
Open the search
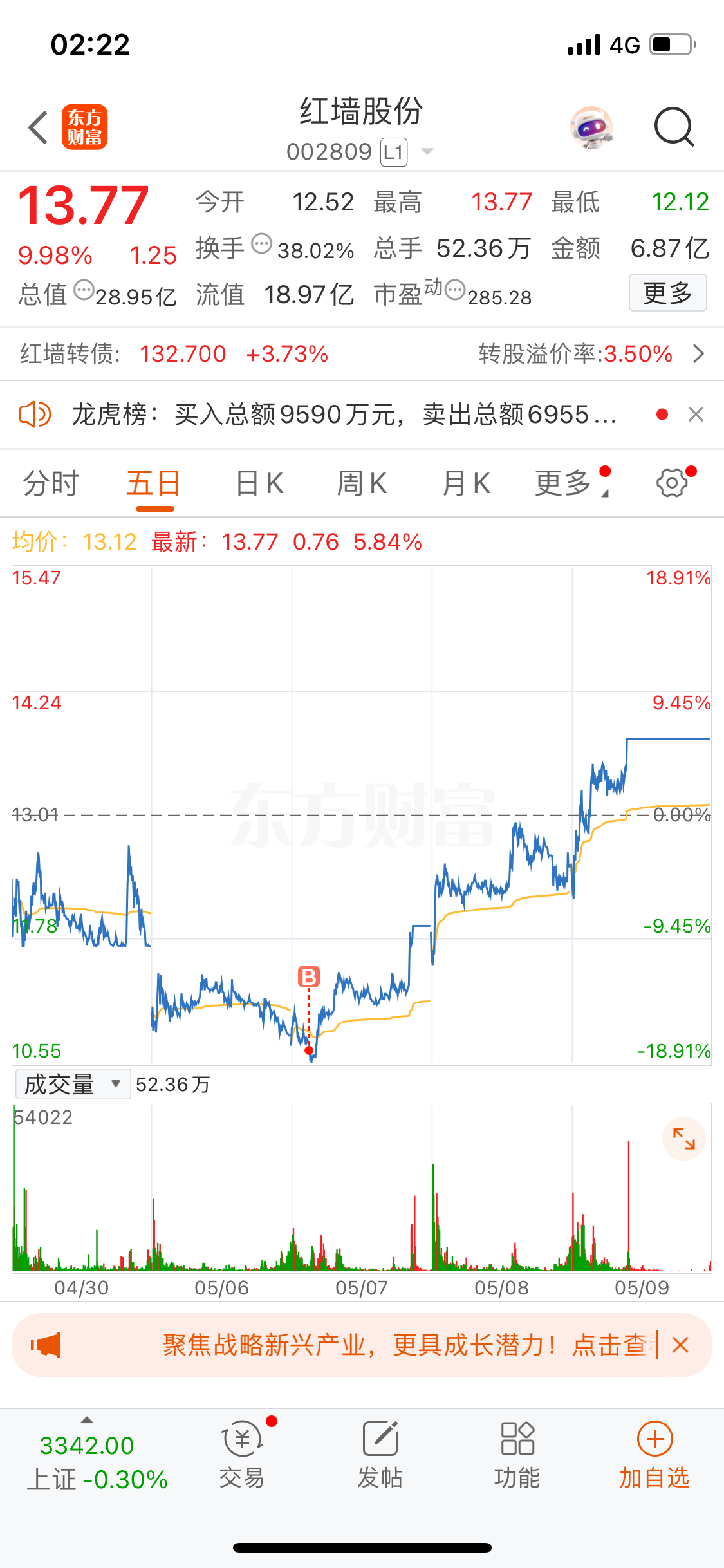(x=674, y=127)
